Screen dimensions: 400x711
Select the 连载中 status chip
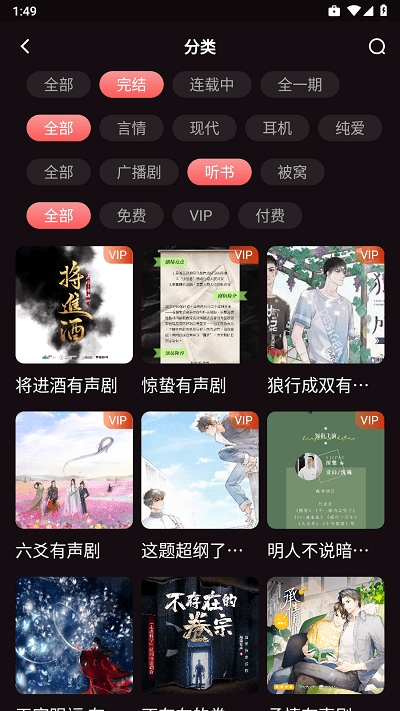(x=212, y=84)
